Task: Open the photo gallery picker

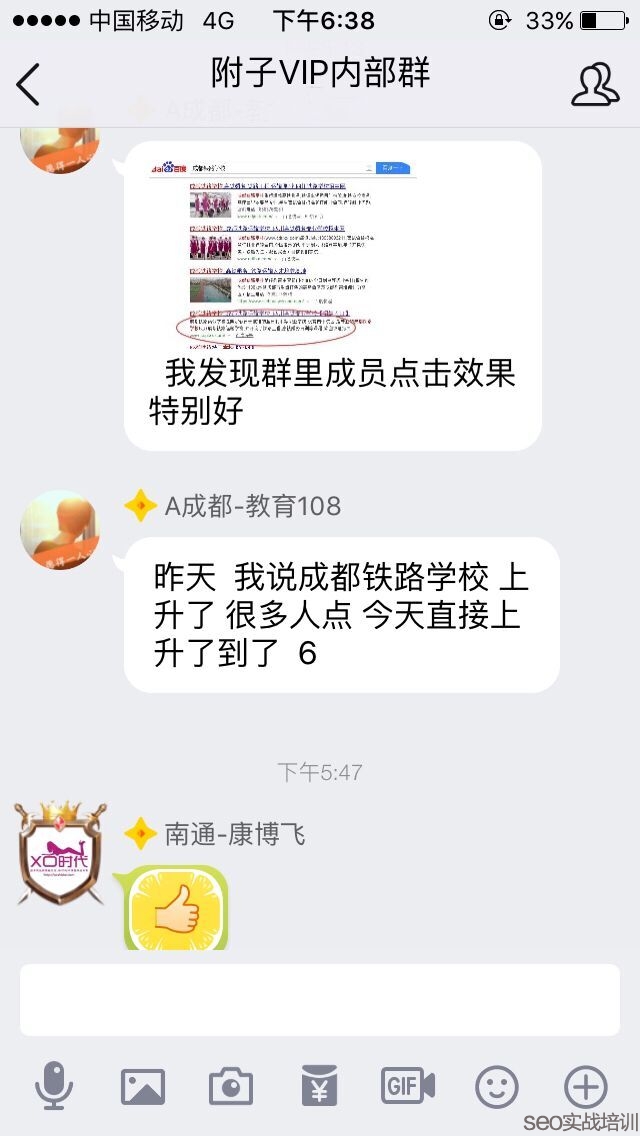Action: (142, 1086)
